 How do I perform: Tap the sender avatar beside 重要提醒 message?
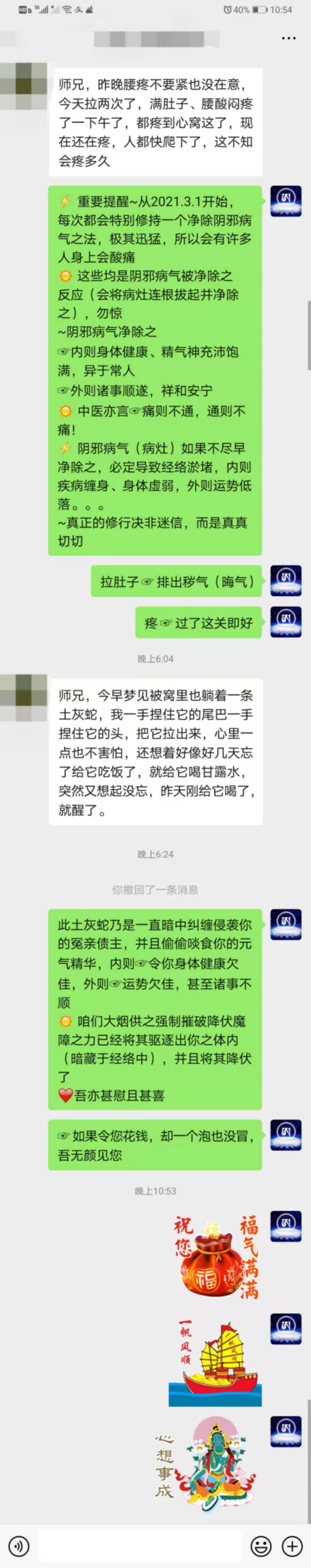285,202
